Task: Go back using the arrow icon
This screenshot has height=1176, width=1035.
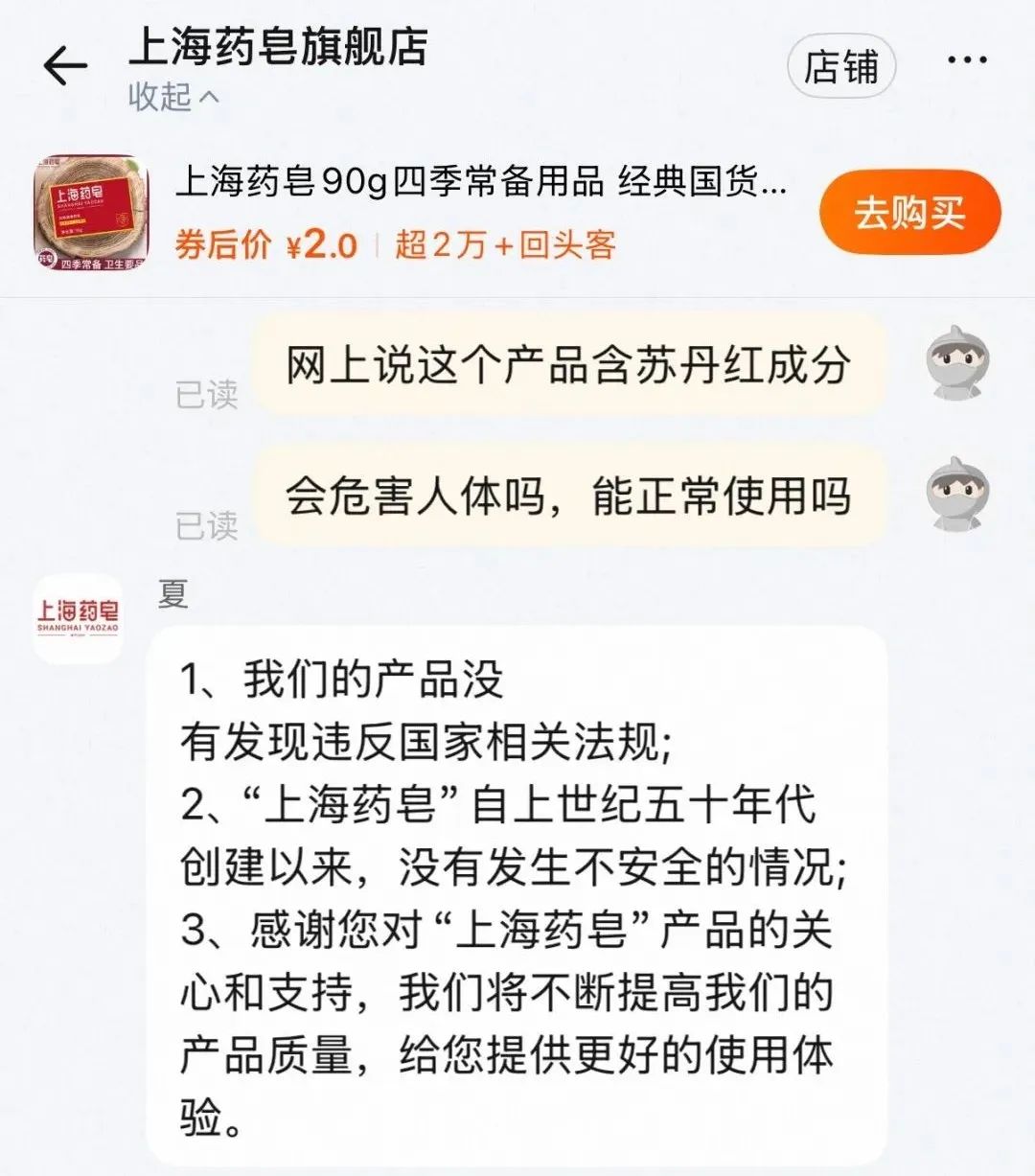Action: (x=64, y=66)
